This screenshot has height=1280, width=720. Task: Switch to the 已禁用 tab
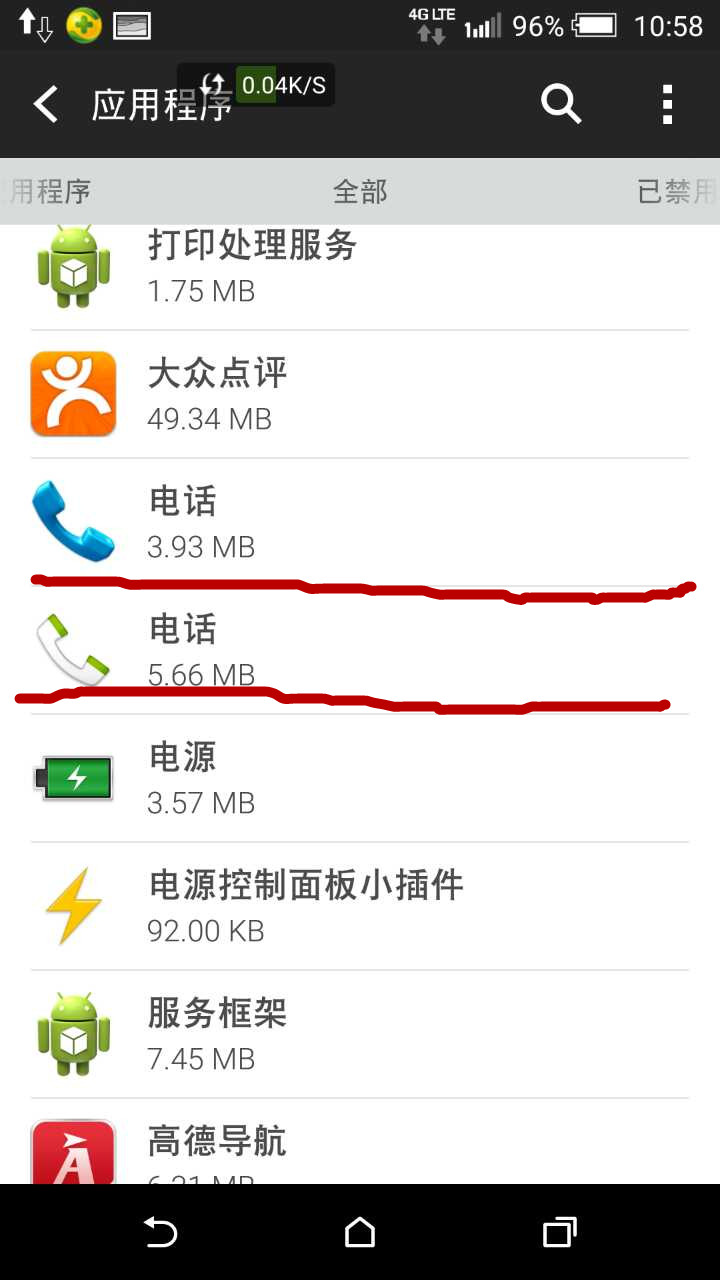tap(677, 191)
